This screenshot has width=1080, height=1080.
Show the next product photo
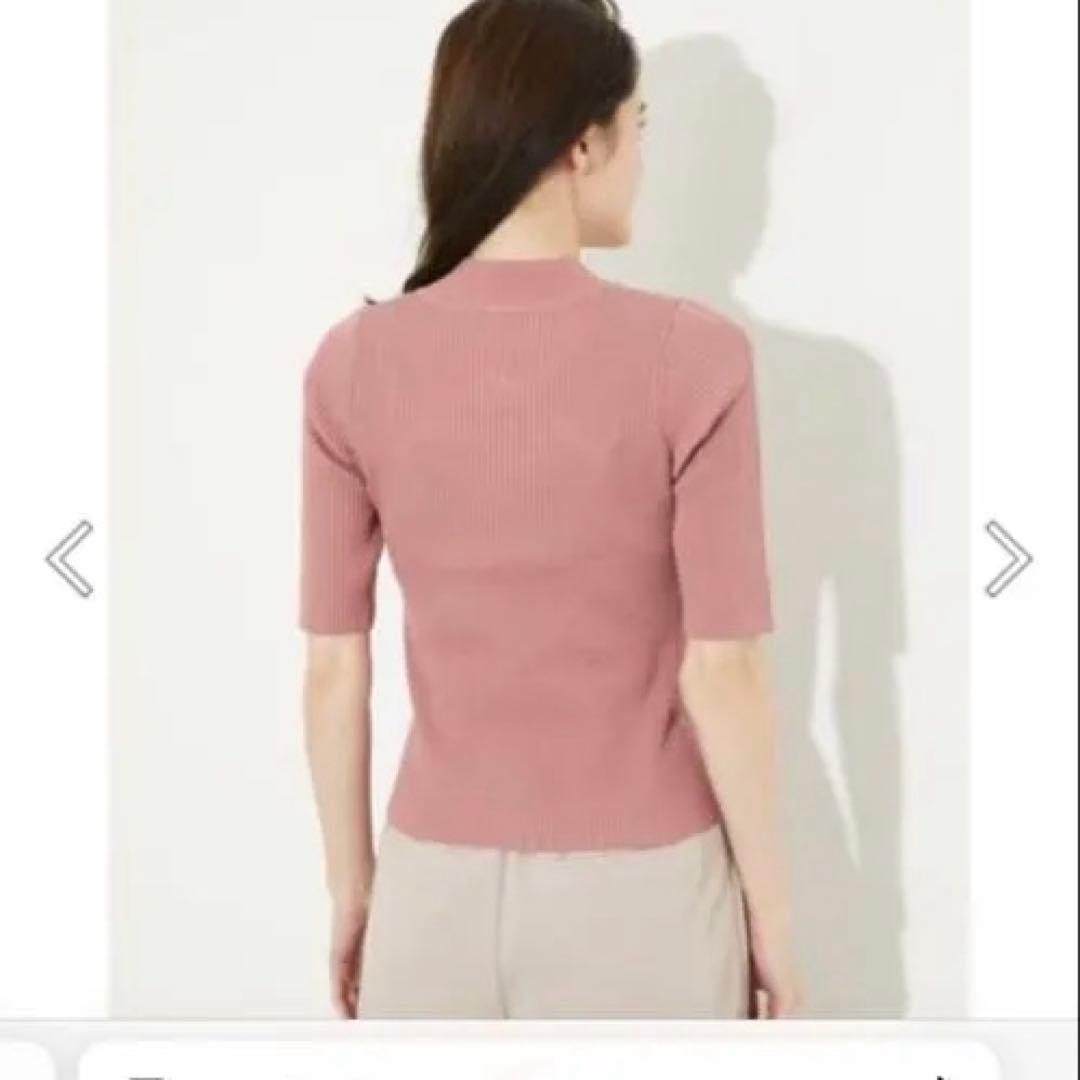1007,559
